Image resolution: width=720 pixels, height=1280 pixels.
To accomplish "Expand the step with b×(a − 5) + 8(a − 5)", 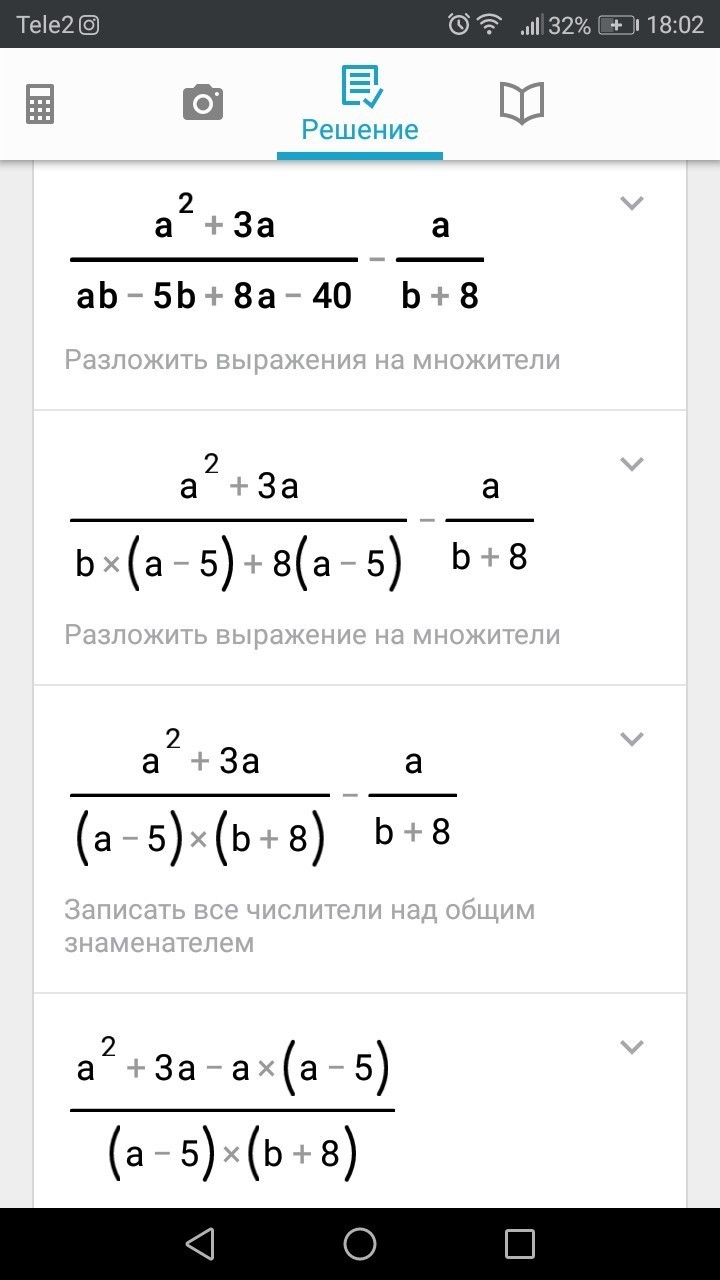I will click(631, 464).
